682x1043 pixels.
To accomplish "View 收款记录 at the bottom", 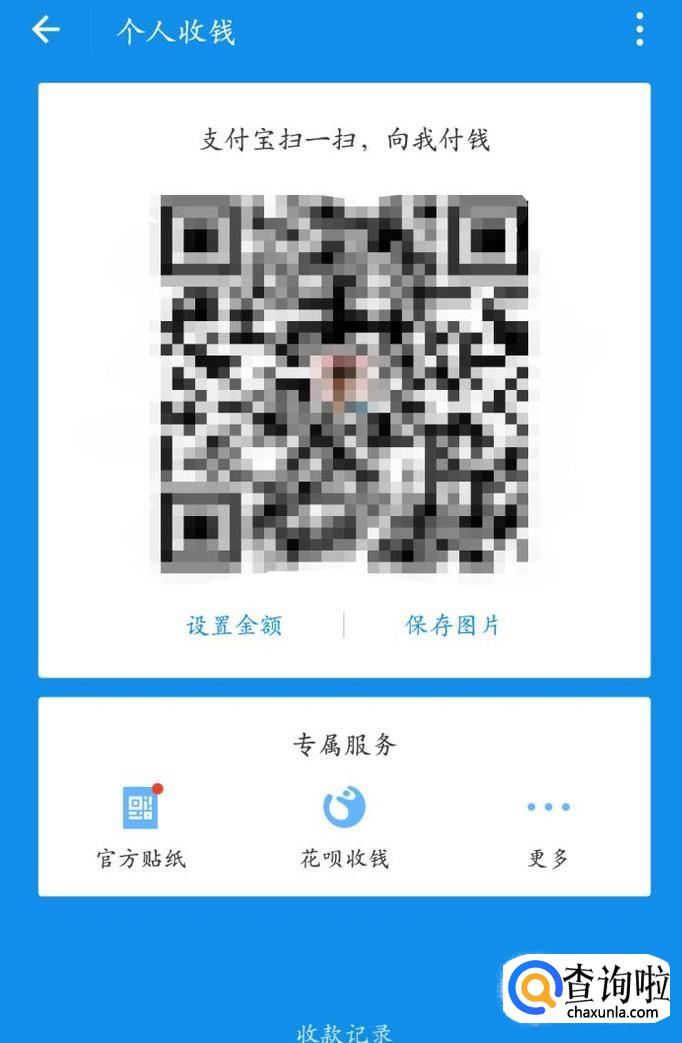I will 344,1031.
